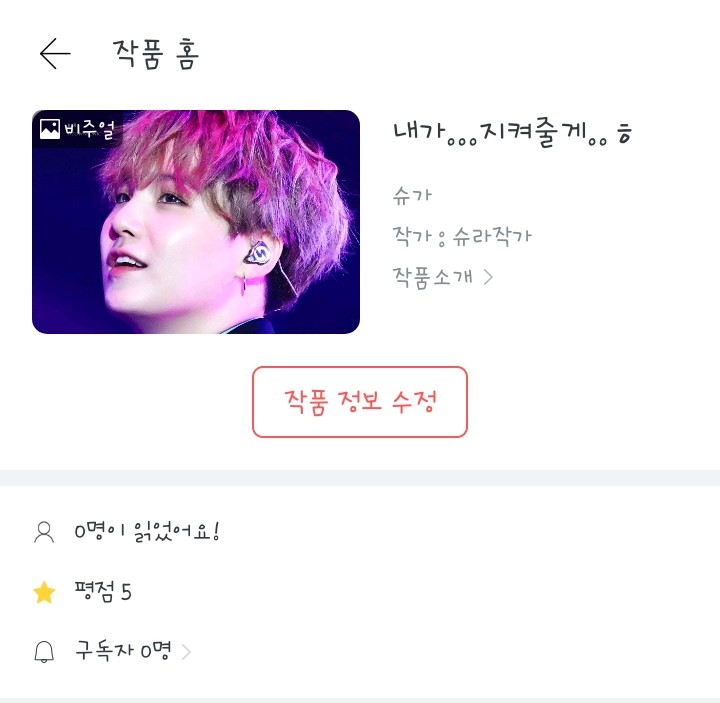Image resolution: width=720 pixels, height=703 pixels.
Task: Tap the 작품 정보 수정 button
Action: pos(360,402)
